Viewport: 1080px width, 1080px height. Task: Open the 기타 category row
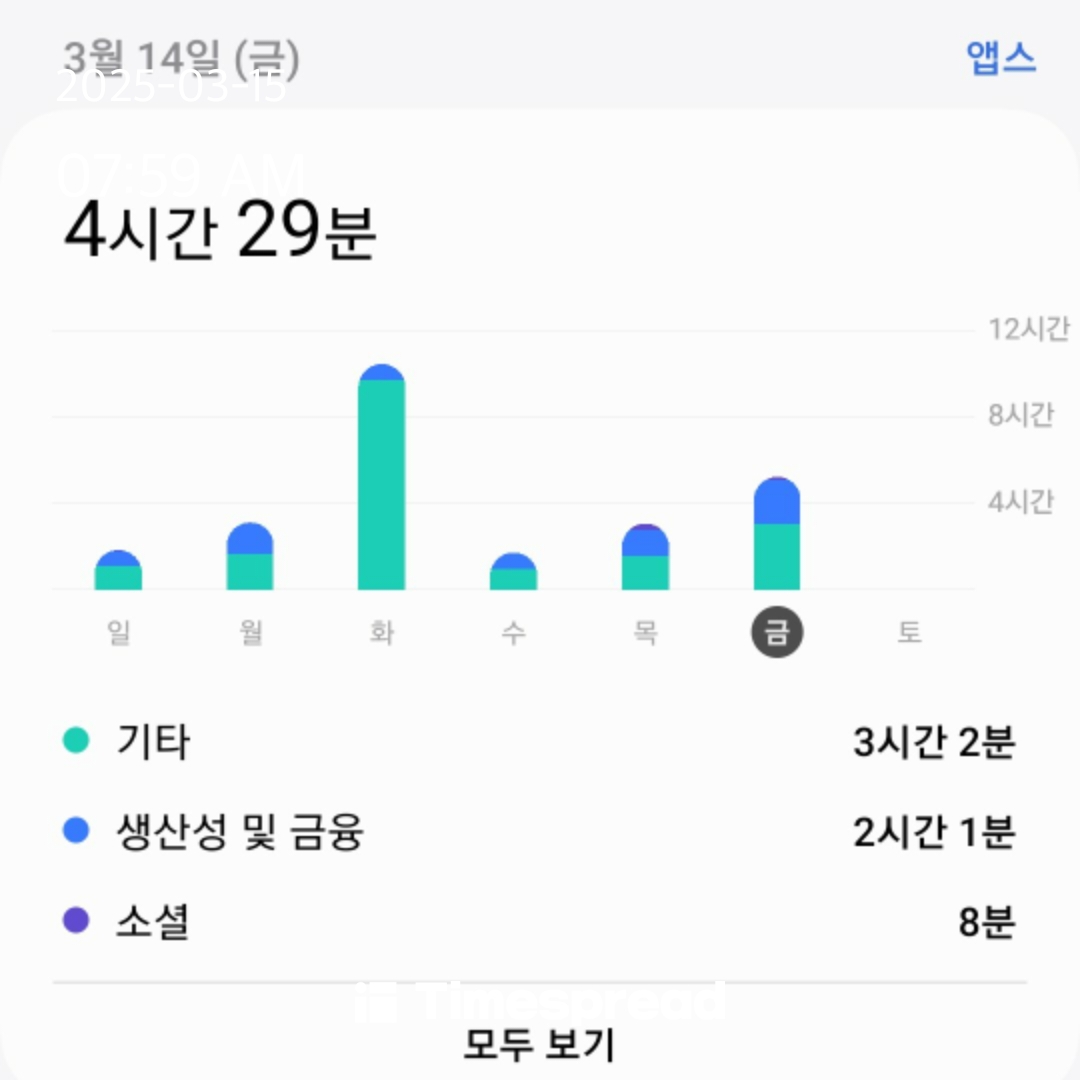539,741
